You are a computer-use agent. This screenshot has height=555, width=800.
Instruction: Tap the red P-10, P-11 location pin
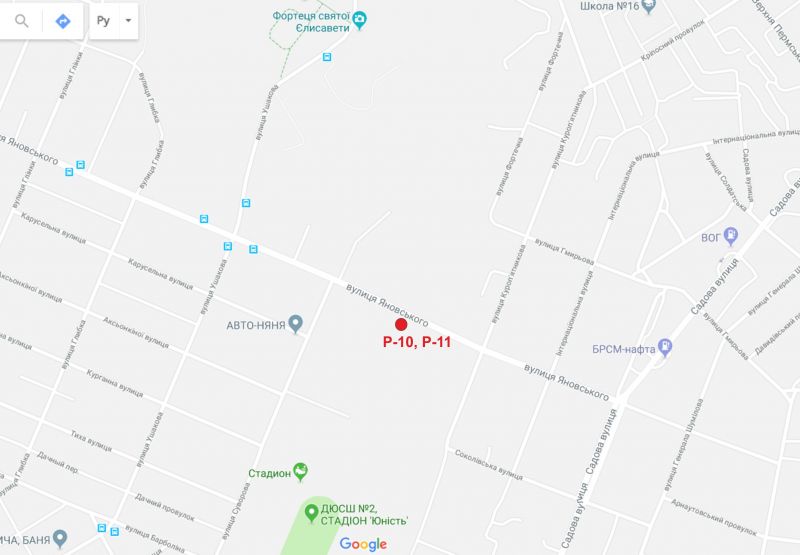click(x=401, y=324)
